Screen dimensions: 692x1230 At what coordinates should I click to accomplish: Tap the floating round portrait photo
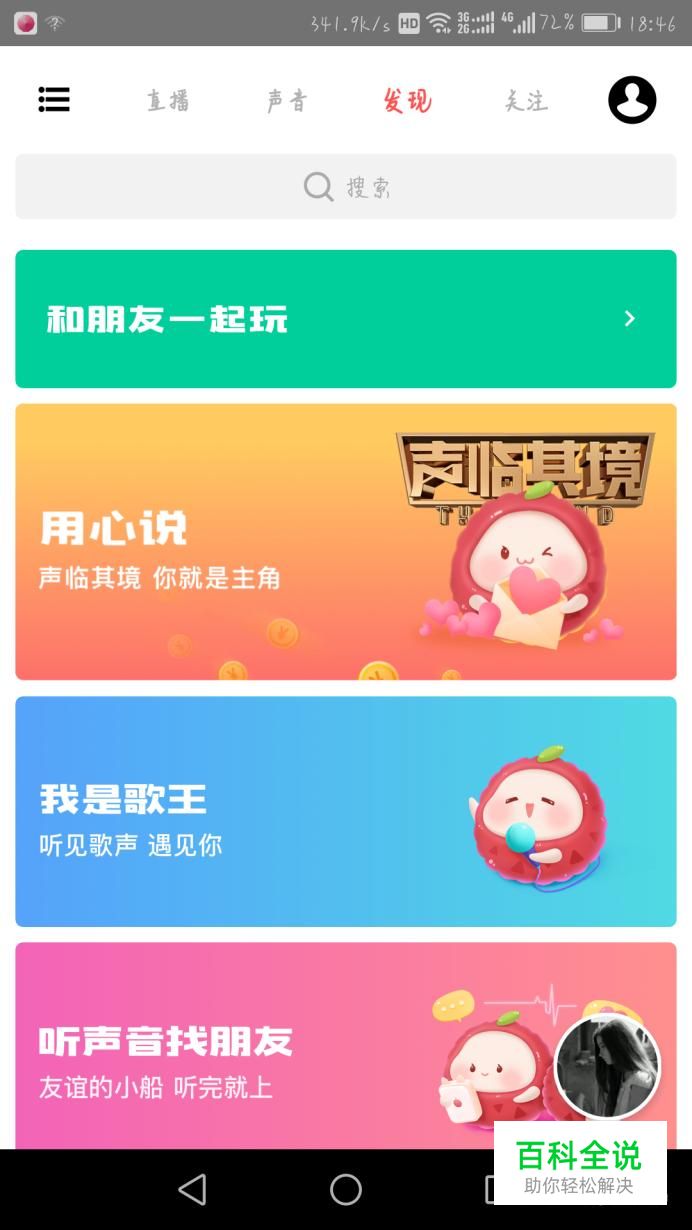607,1066
